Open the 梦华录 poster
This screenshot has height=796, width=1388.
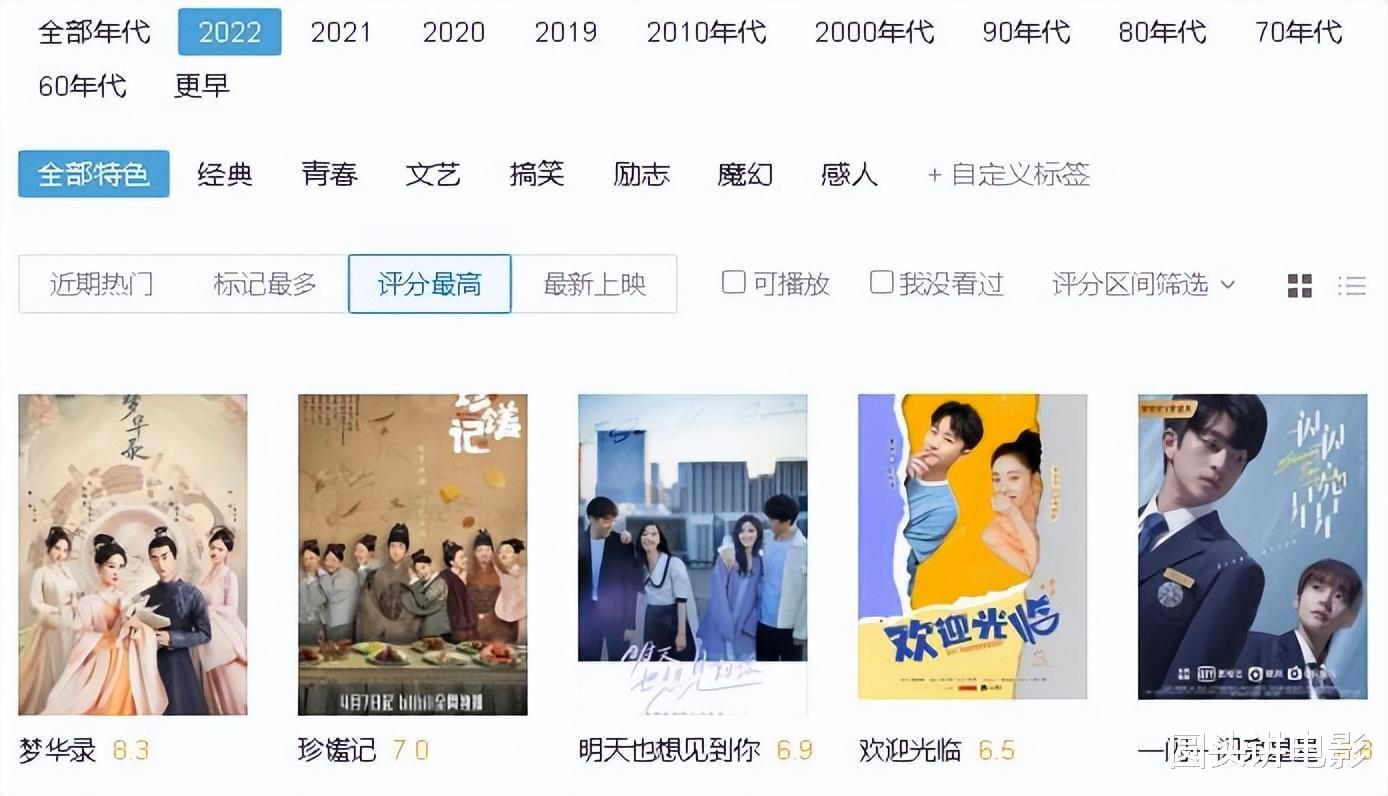pos(133,554)
